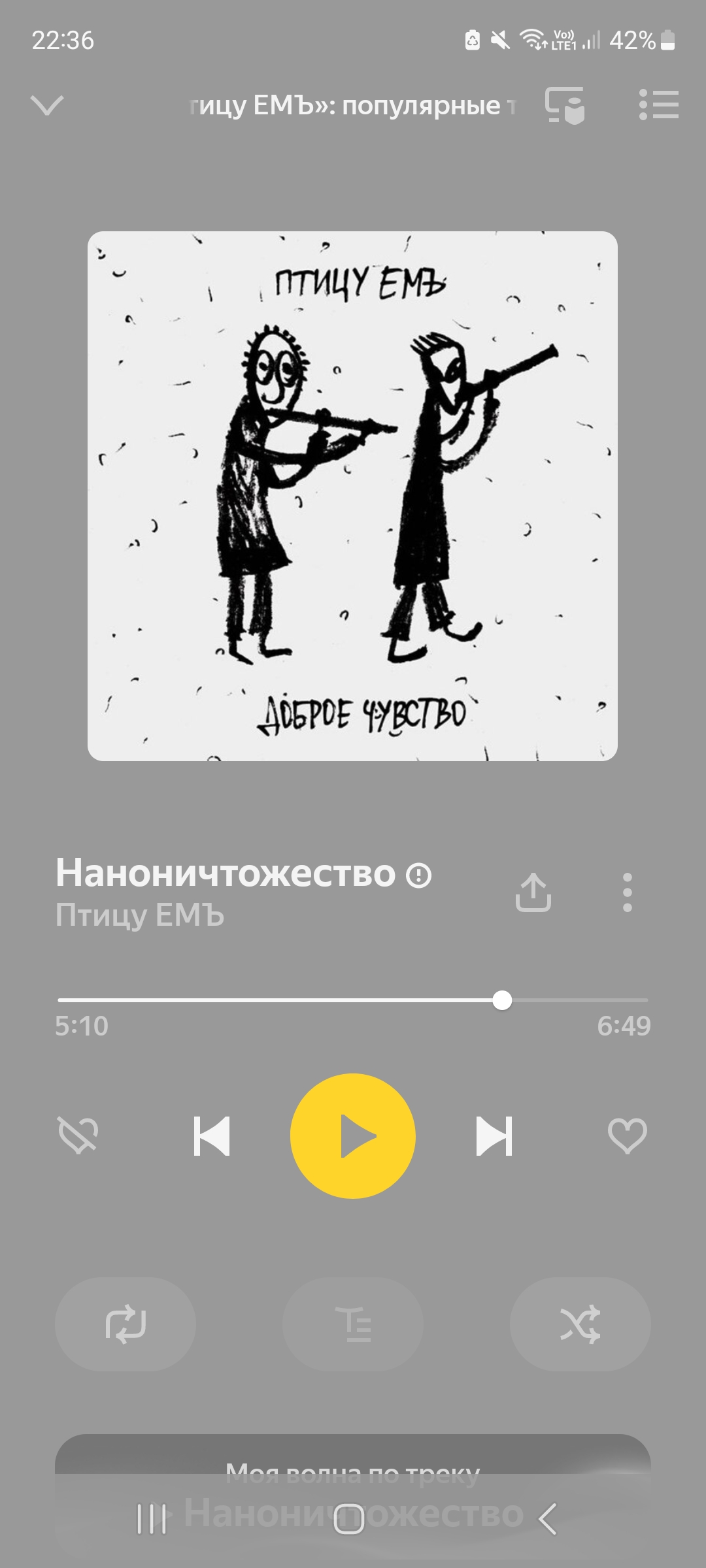Collapse the player with the down chevron
The height and width of the screenshot is (1568, 706).
point(47,105)
